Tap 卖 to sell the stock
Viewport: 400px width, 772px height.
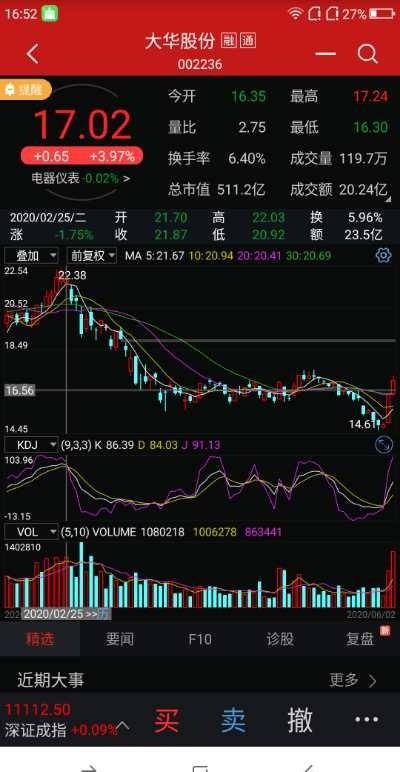pos(233,720)
